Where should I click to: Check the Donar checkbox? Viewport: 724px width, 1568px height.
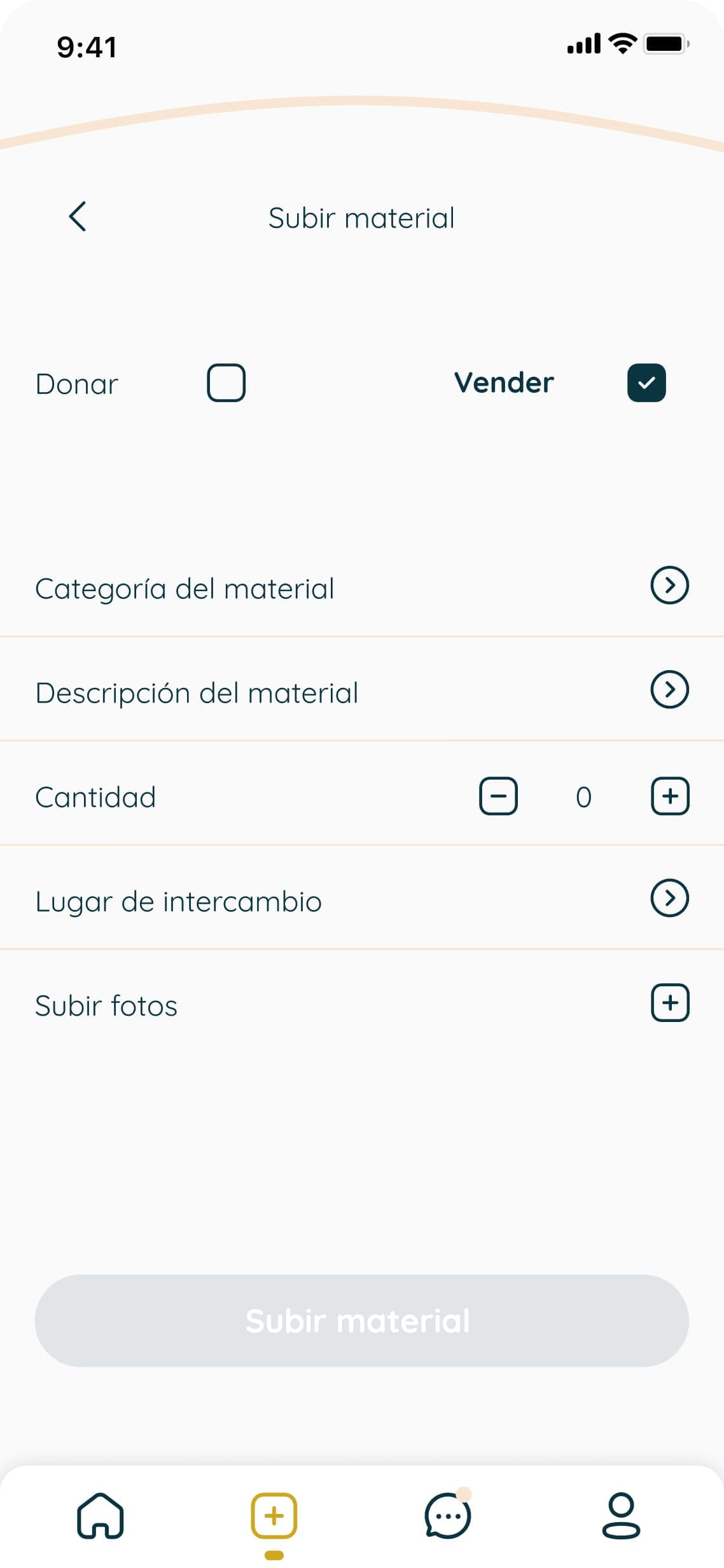pos(226,382)
